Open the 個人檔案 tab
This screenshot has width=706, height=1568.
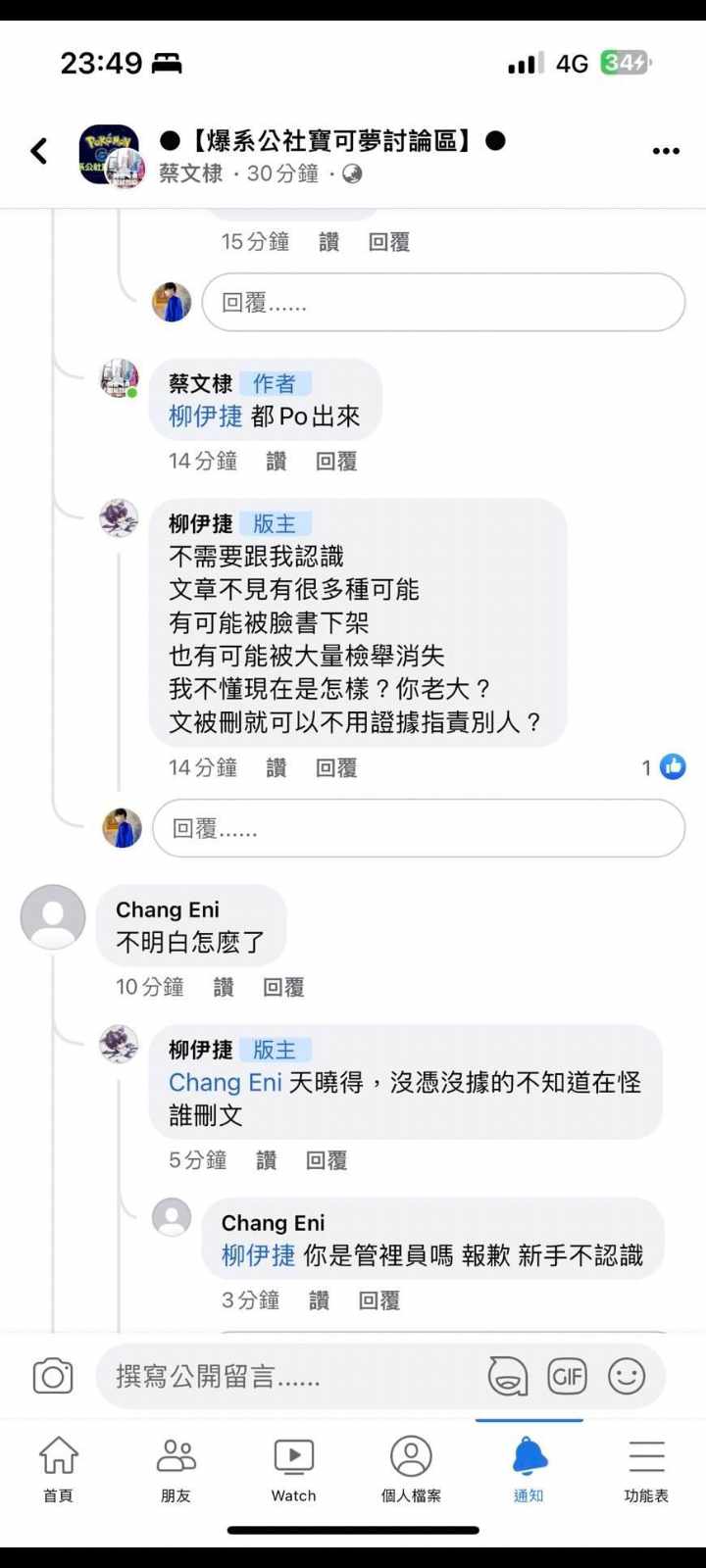click(x=411, y=1468)
